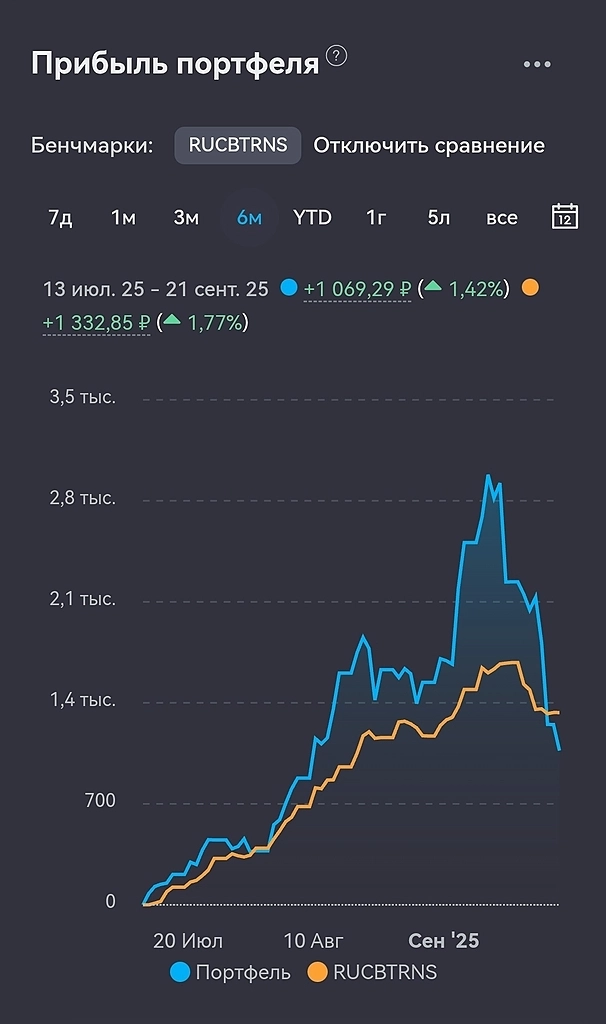
Task: Show the 5л time range
Action: tap(439, 217)
